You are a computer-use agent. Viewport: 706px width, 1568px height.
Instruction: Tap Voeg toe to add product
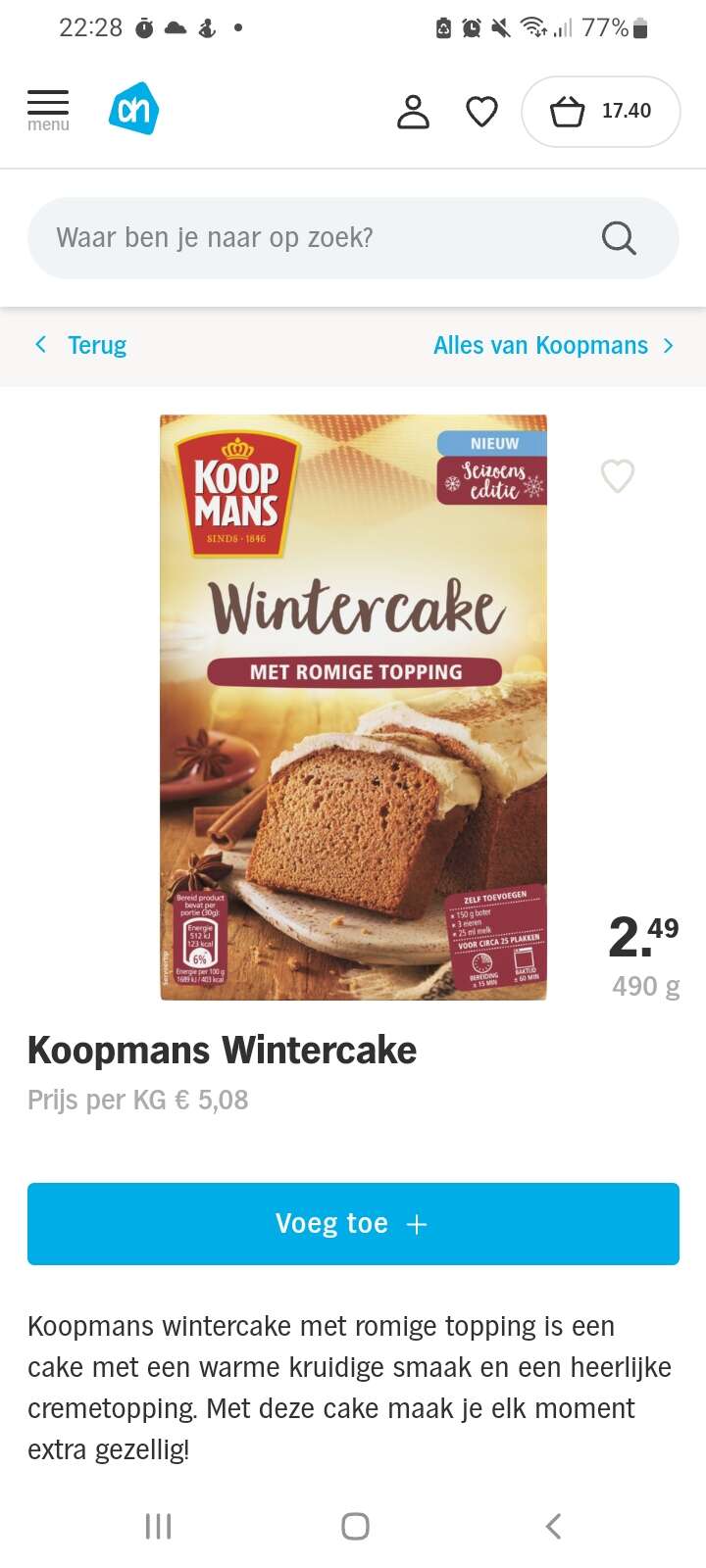(x=353, y=1224)
